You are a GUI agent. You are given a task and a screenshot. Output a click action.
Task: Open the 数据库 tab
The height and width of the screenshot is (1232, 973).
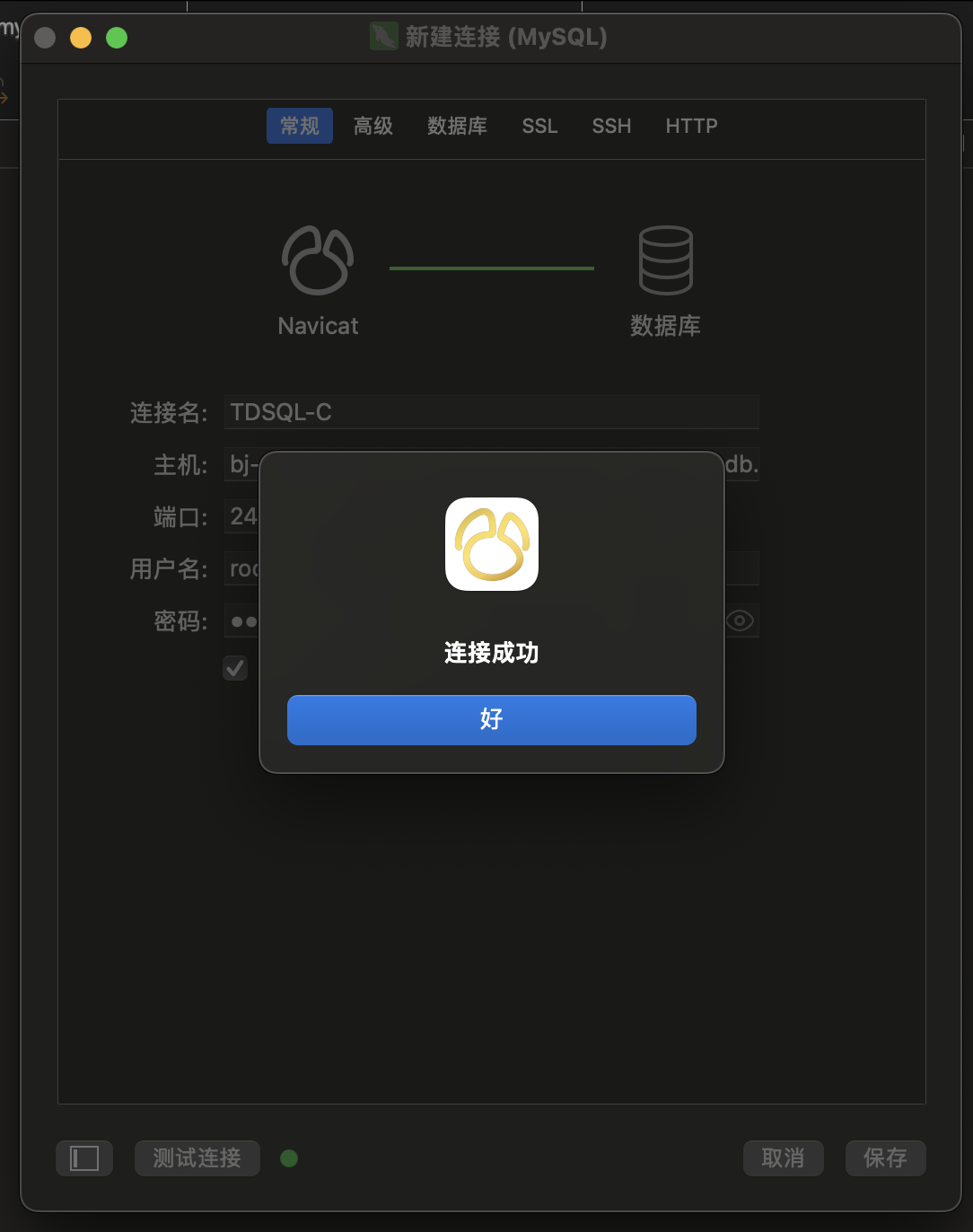[457, 126]
